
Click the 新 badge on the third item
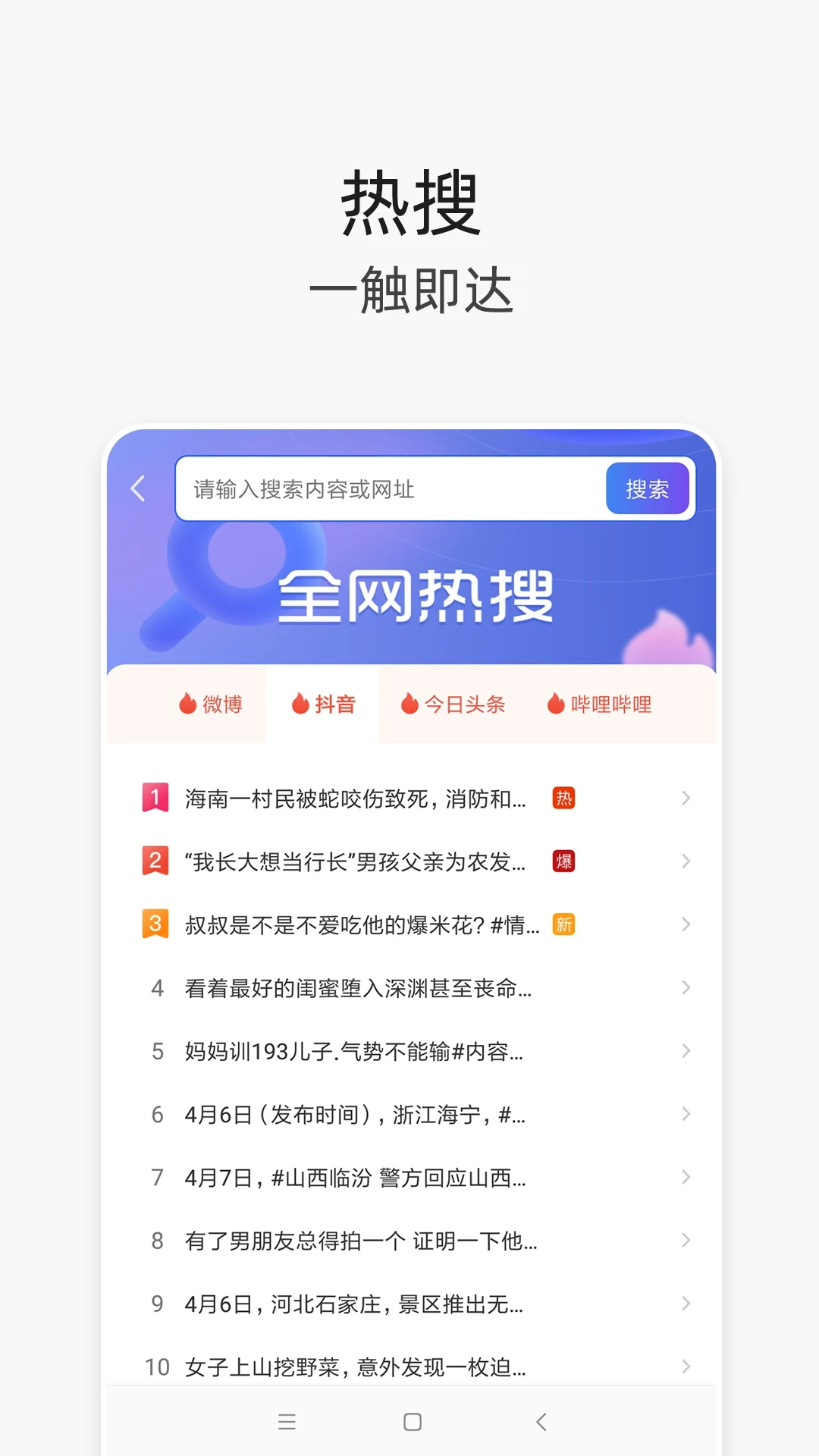click(x=563, y=924)
